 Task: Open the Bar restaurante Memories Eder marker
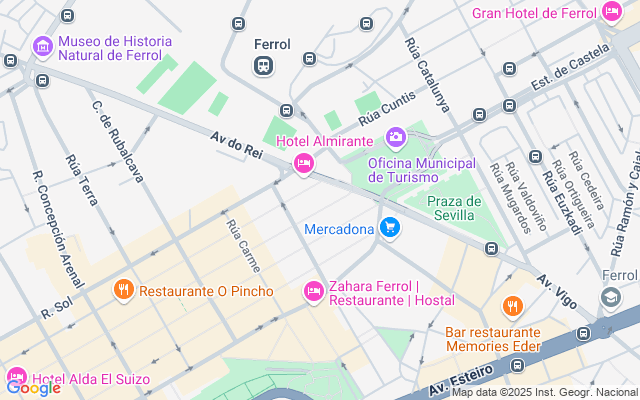[512, 305]
